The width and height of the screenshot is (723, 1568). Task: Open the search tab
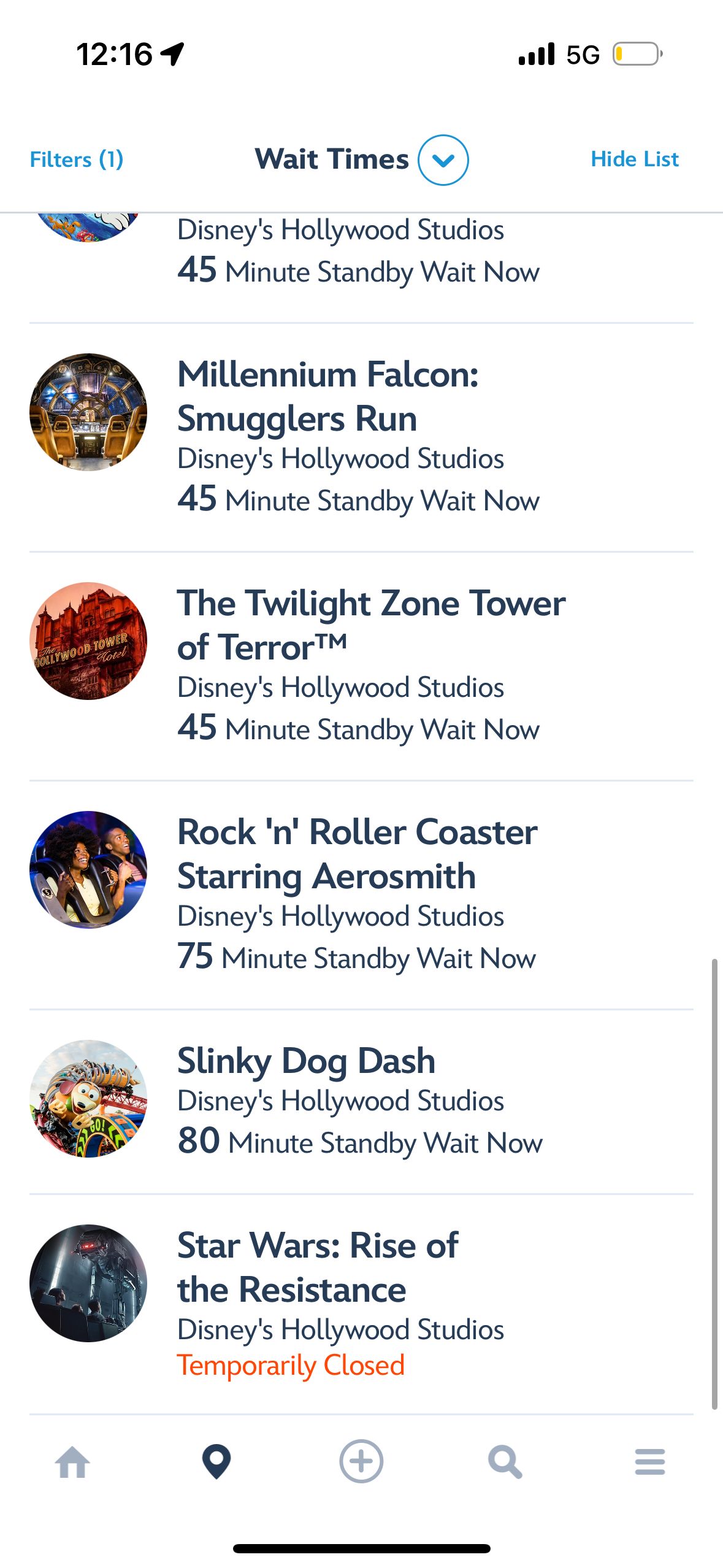[505, 1462]
